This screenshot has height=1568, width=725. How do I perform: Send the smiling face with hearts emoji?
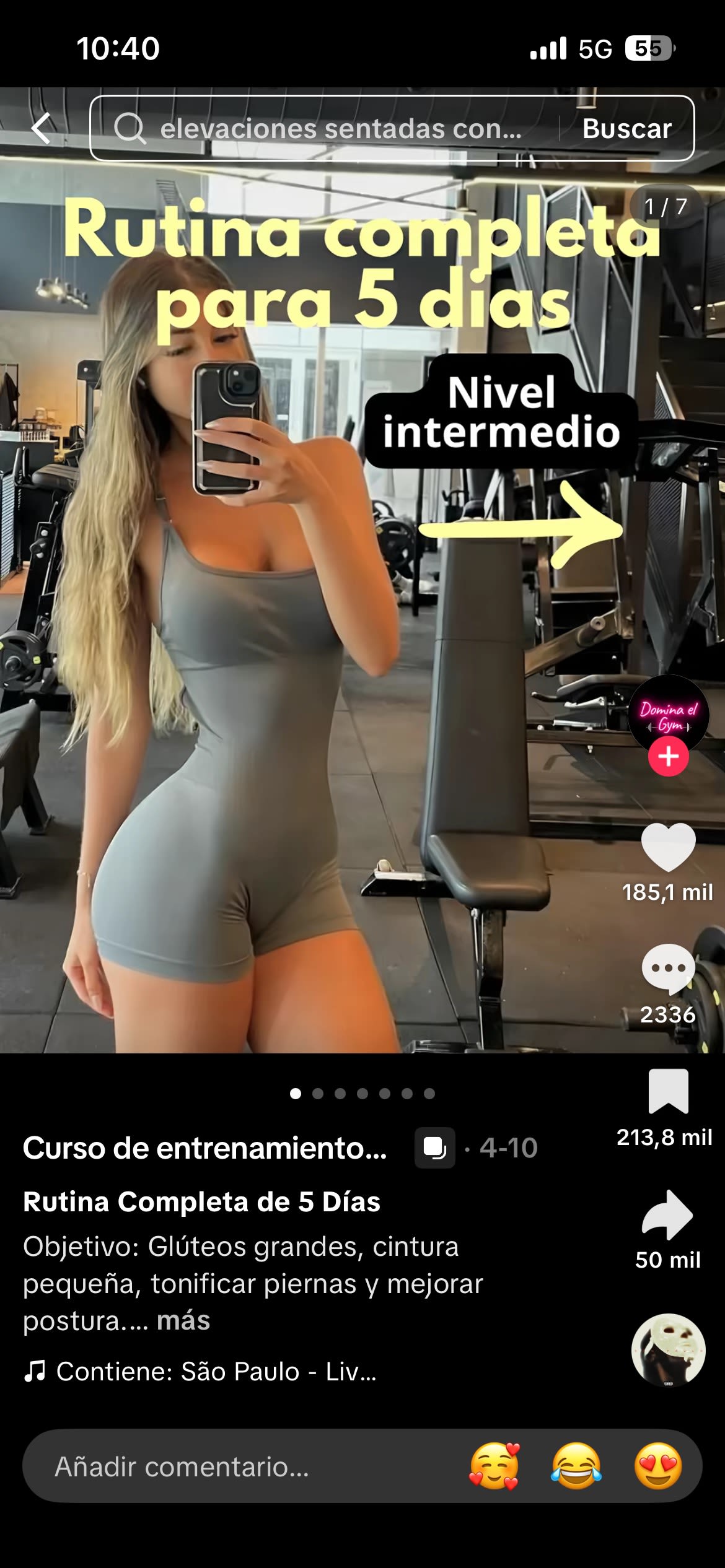click(x=494, y=1466)
